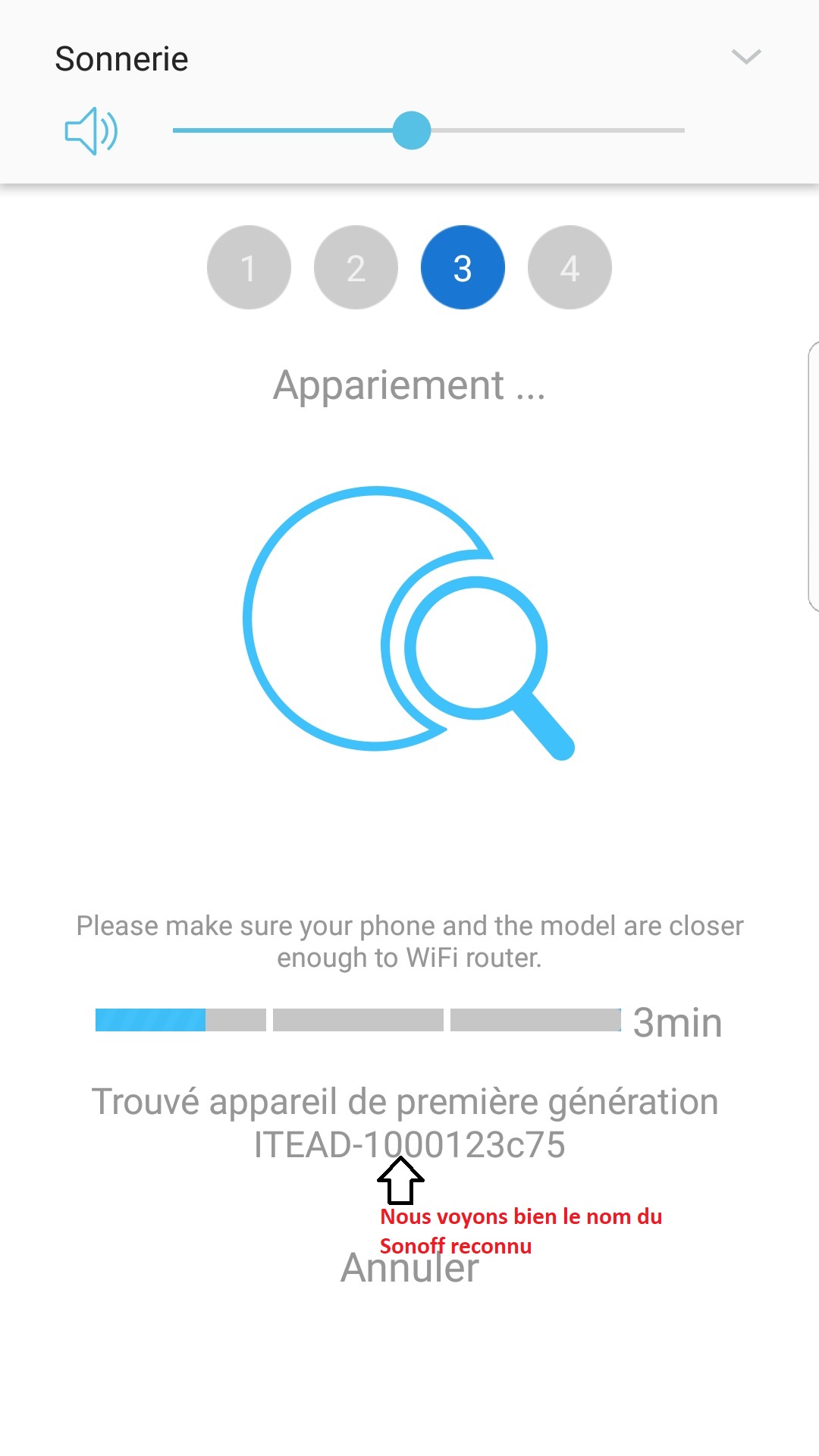Tap Annuler to cancel pairing
Viewport: 819px width, 1456px height.
[409, 1268]
